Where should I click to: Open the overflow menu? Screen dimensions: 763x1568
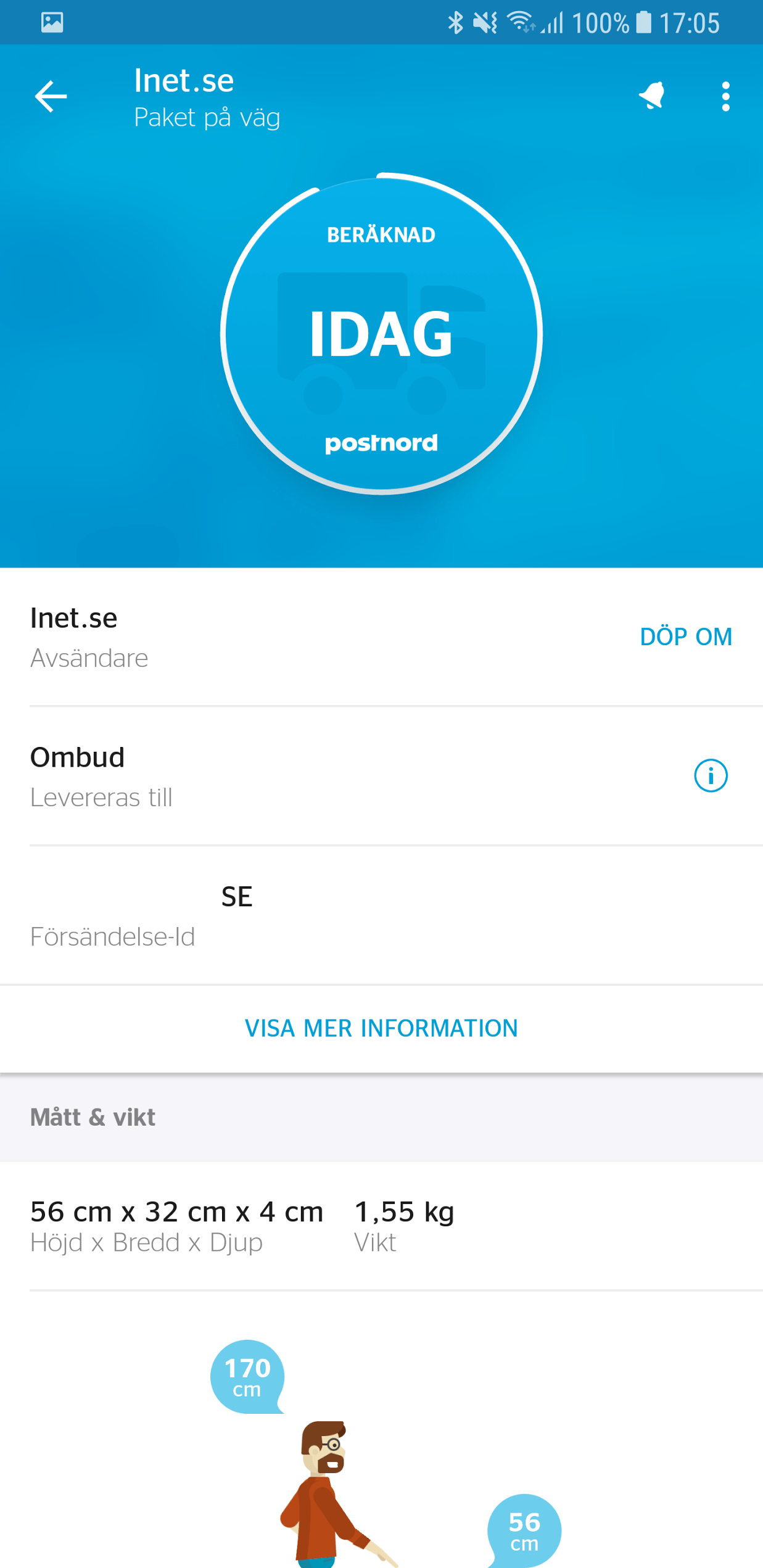tap(725, 96)
